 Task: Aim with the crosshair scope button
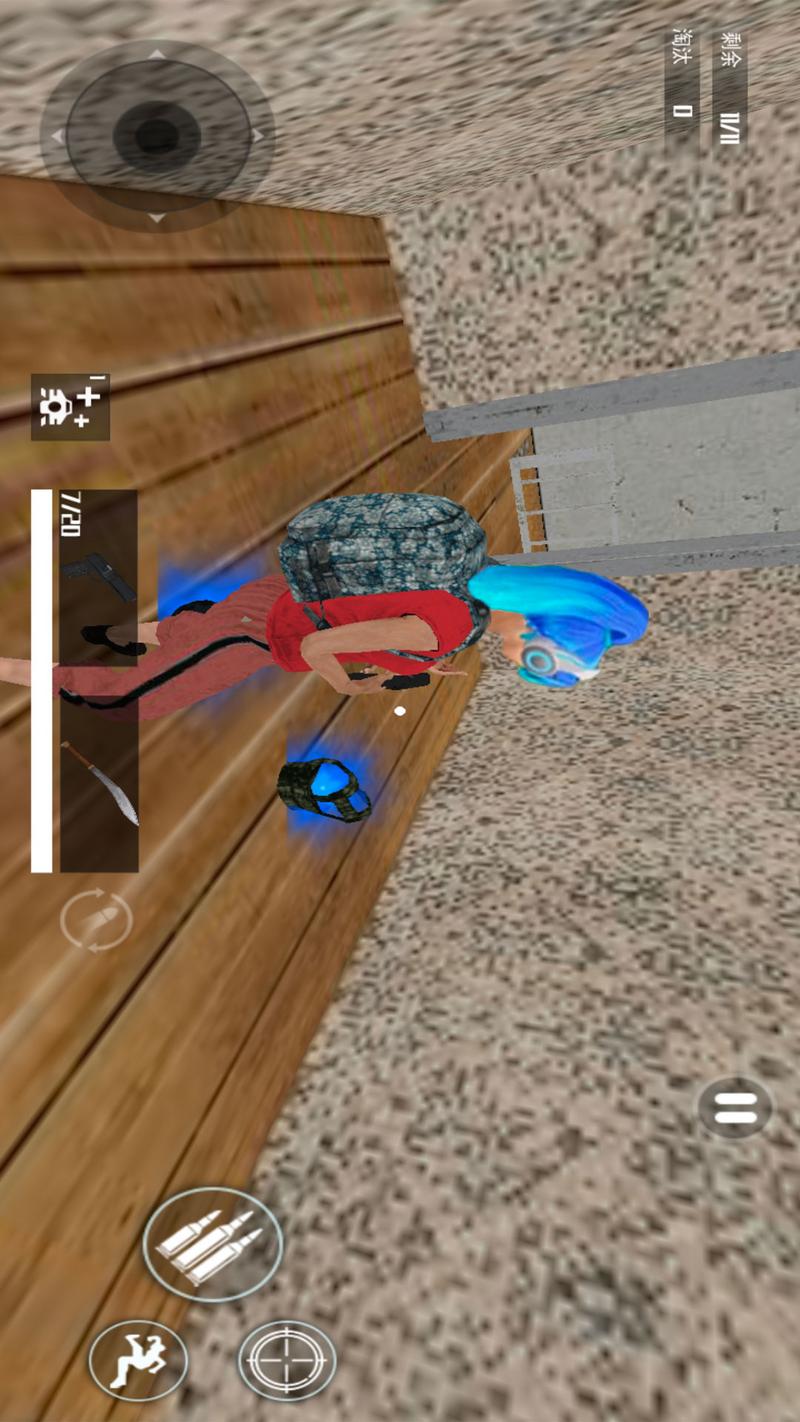pyautogui.click(x=287, y=1361)
